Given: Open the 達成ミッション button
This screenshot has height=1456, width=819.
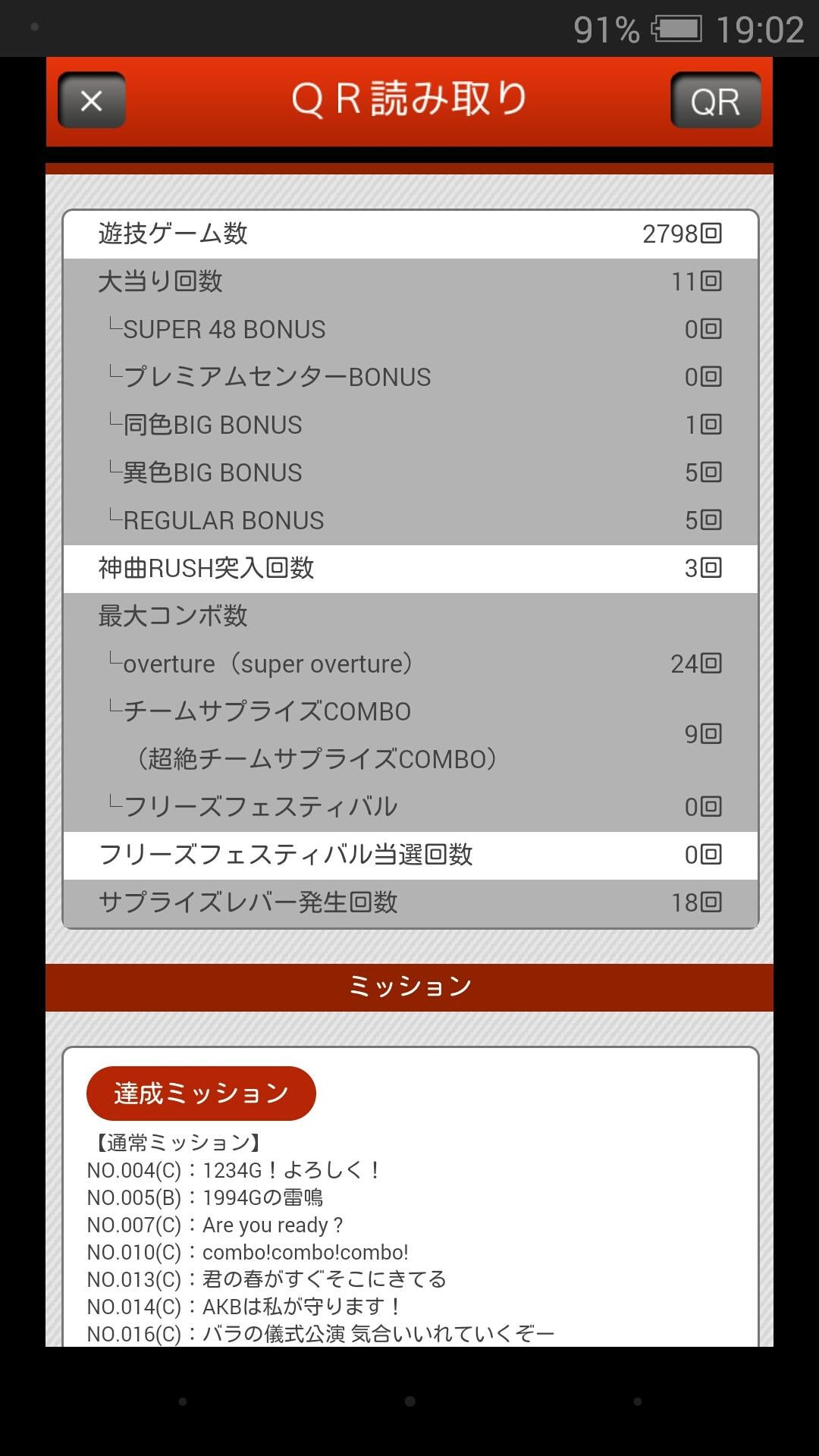Looking at the screenshot, I should (201, 1093).
